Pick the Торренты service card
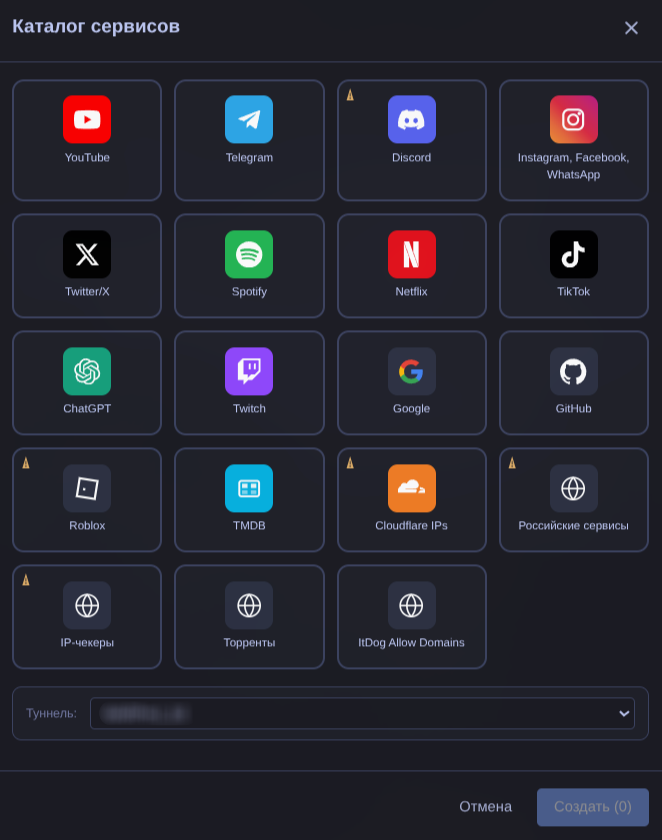The image size is (662, 840). [x=249, y=616]
